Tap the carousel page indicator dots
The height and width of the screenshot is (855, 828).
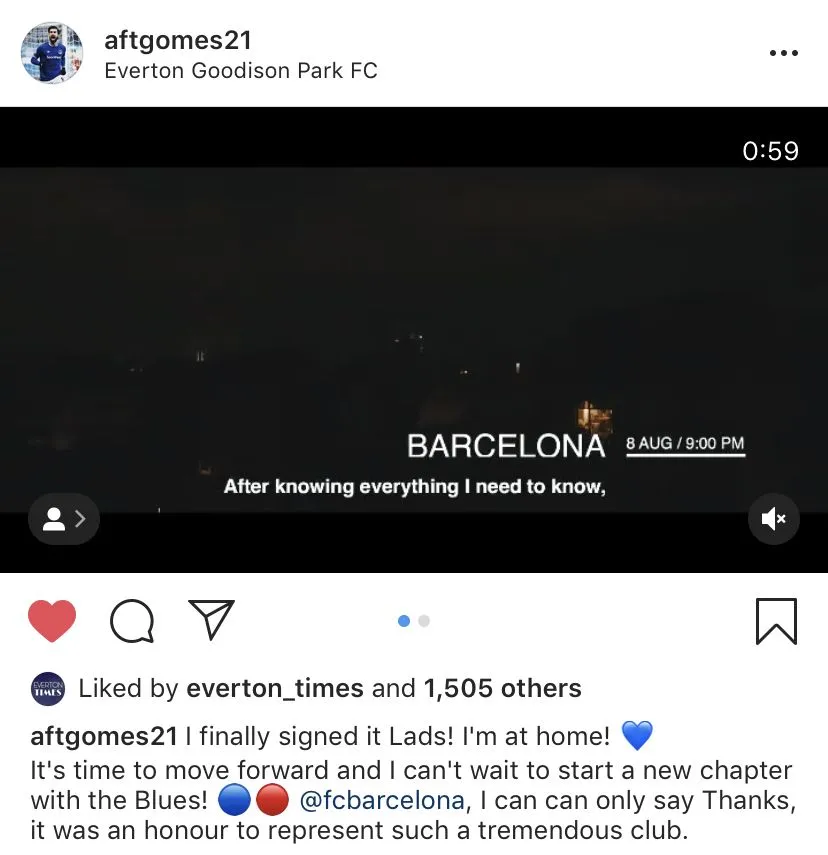(x=413, y=621)
